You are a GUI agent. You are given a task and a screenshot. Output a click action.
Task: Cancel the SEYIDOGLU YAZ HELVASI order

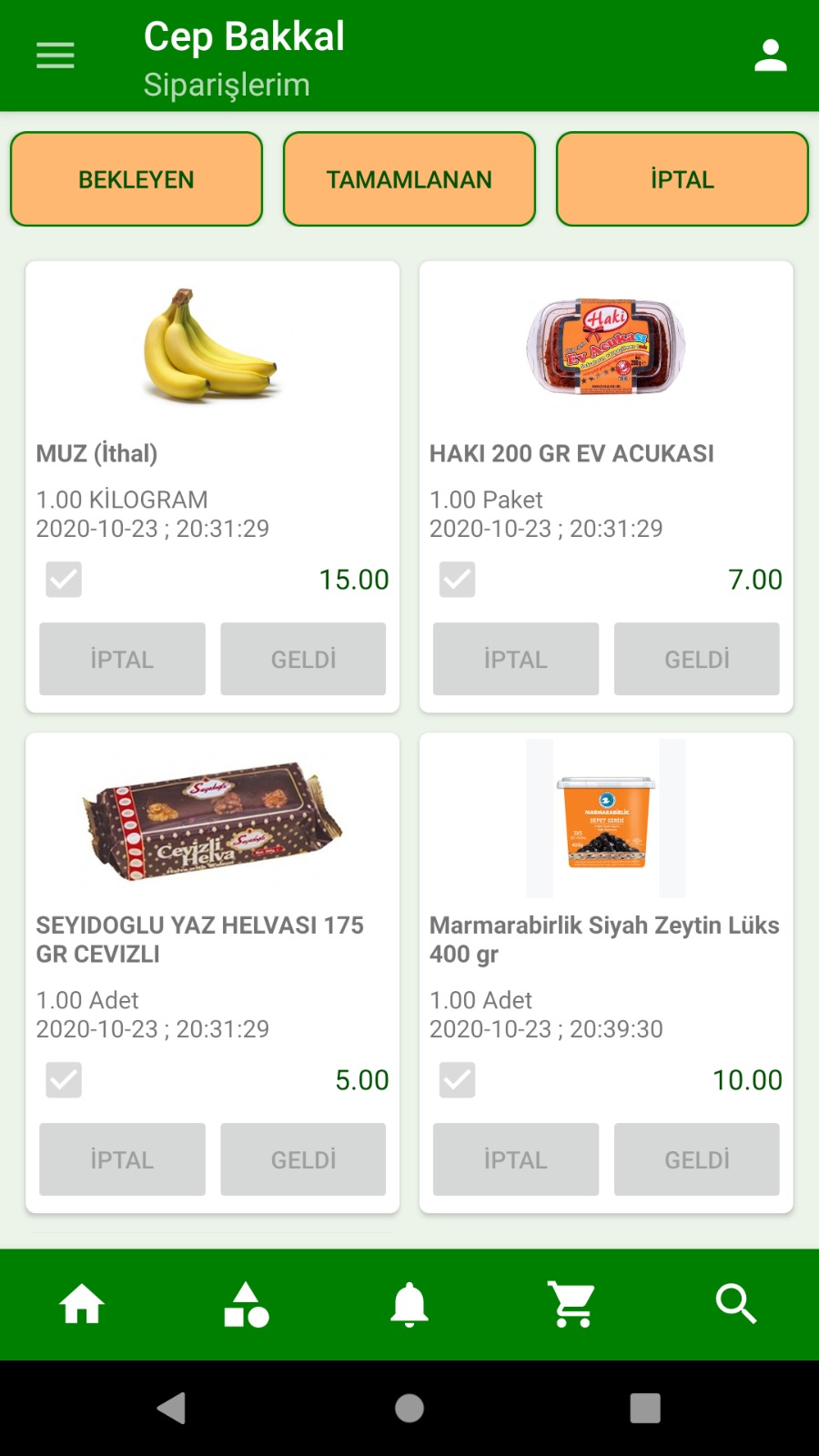tap(122, 1159)
